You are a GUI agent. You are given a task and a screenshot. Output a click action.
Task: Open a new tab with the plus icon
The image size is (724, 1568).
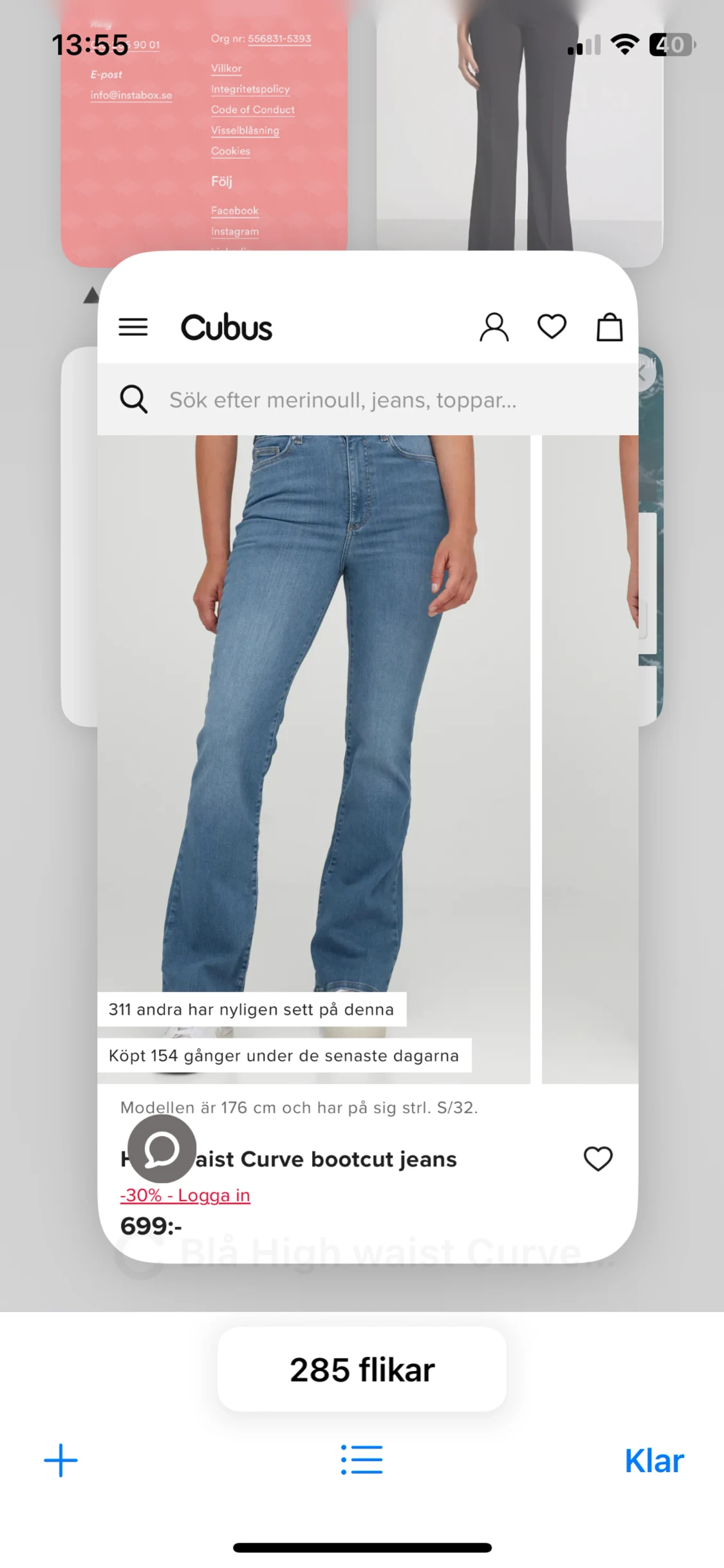(60, 1460)
